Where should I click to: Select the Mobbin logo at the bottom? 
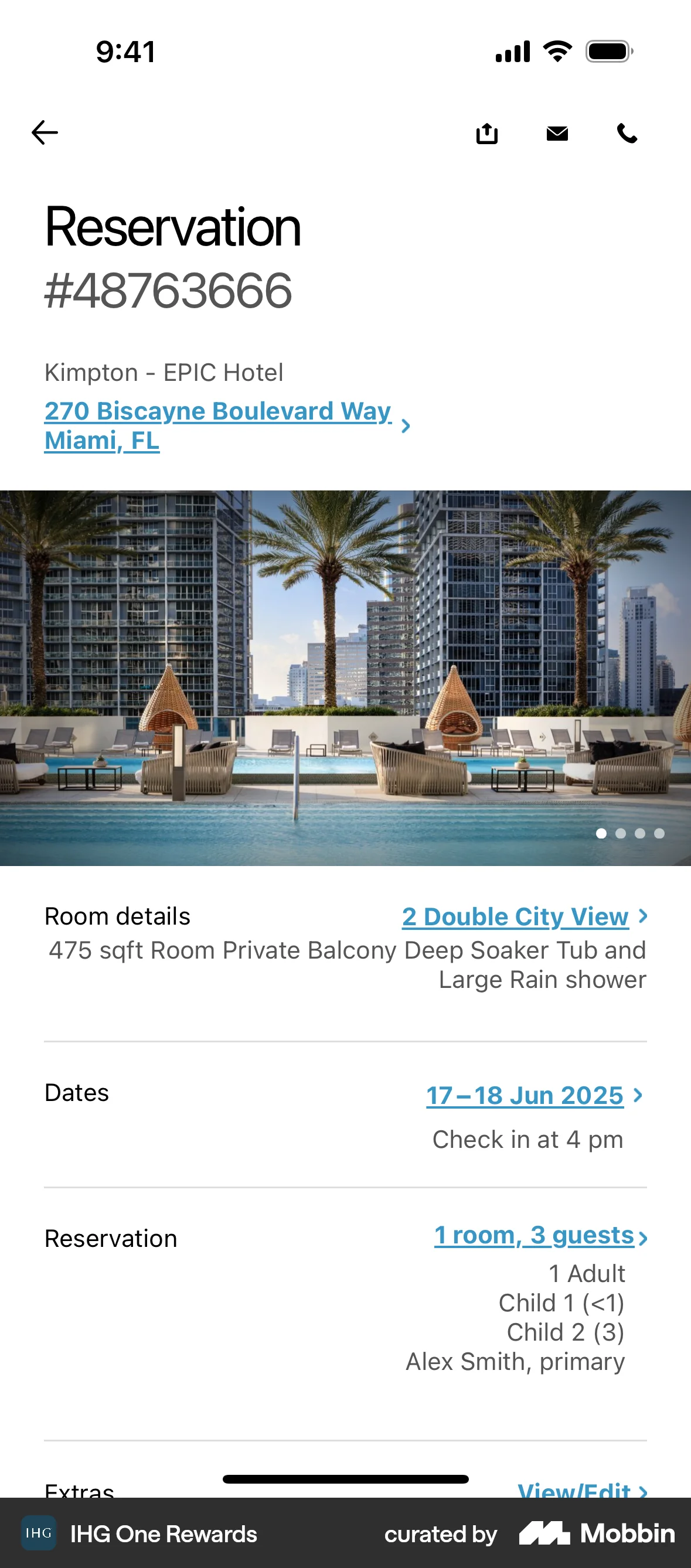tap(595, 1534)
